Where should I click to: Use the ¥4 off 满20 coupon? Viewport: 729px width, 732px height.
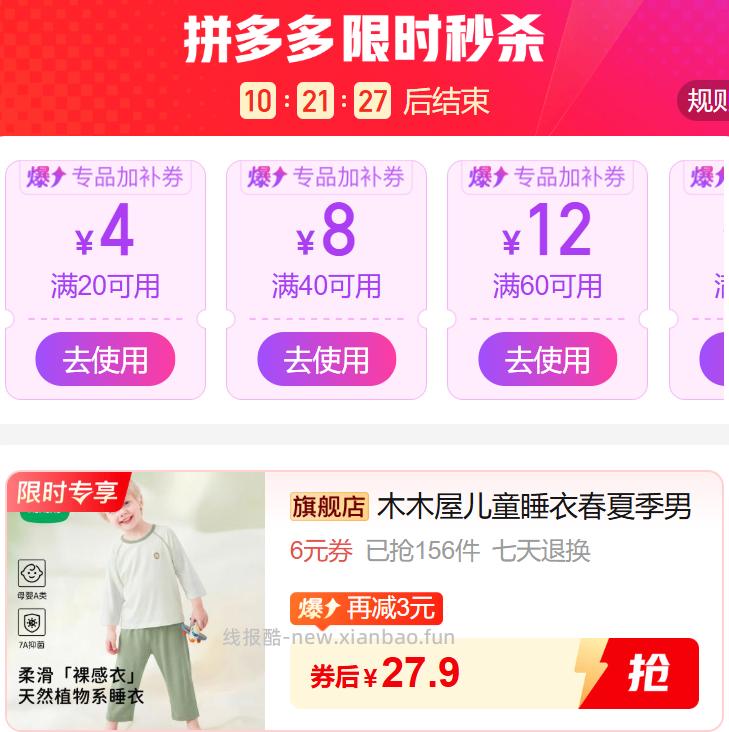pos(105,360)
